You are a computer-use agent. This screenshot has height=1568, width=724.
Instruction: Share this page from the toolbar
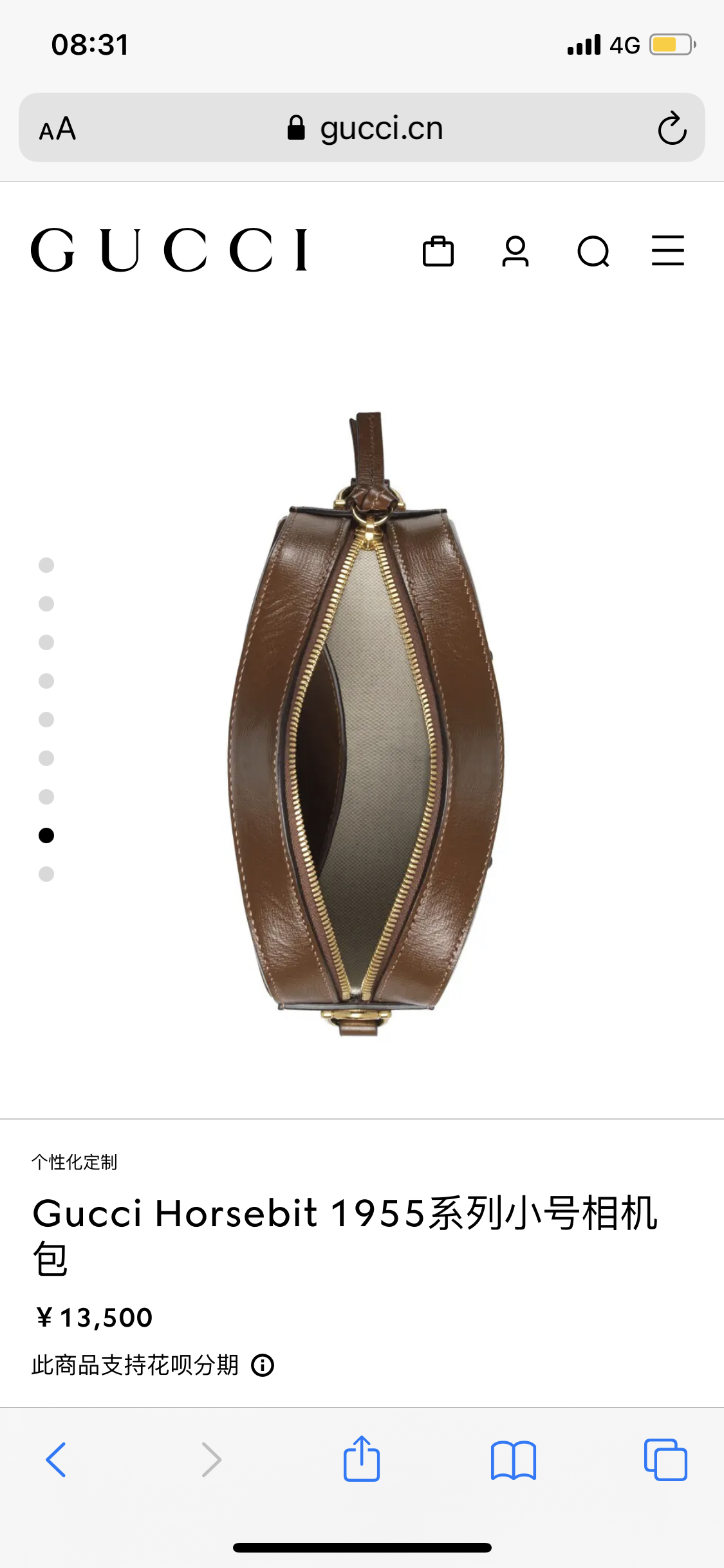point(362,1459)
